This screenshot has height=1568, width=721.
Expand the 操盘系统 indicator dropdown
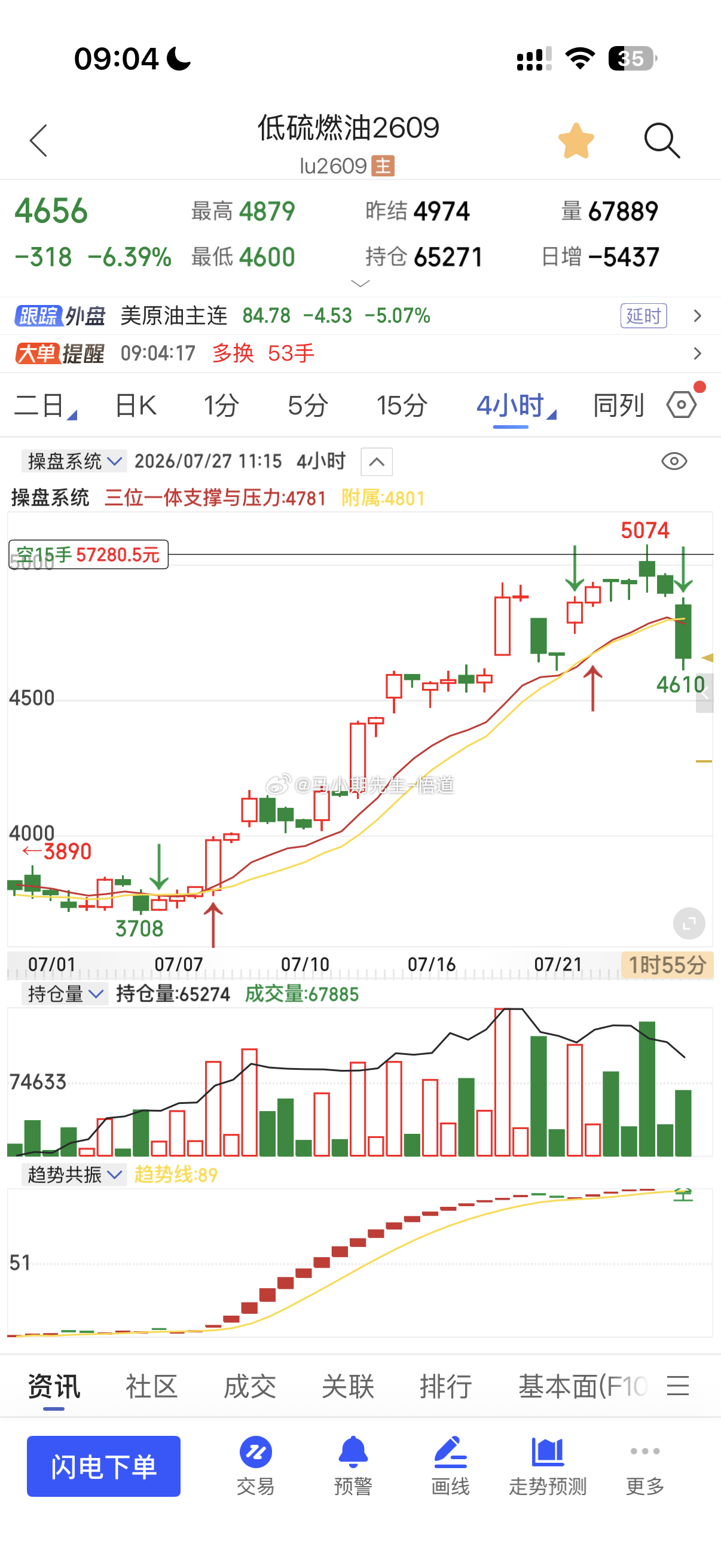(74, 462)
